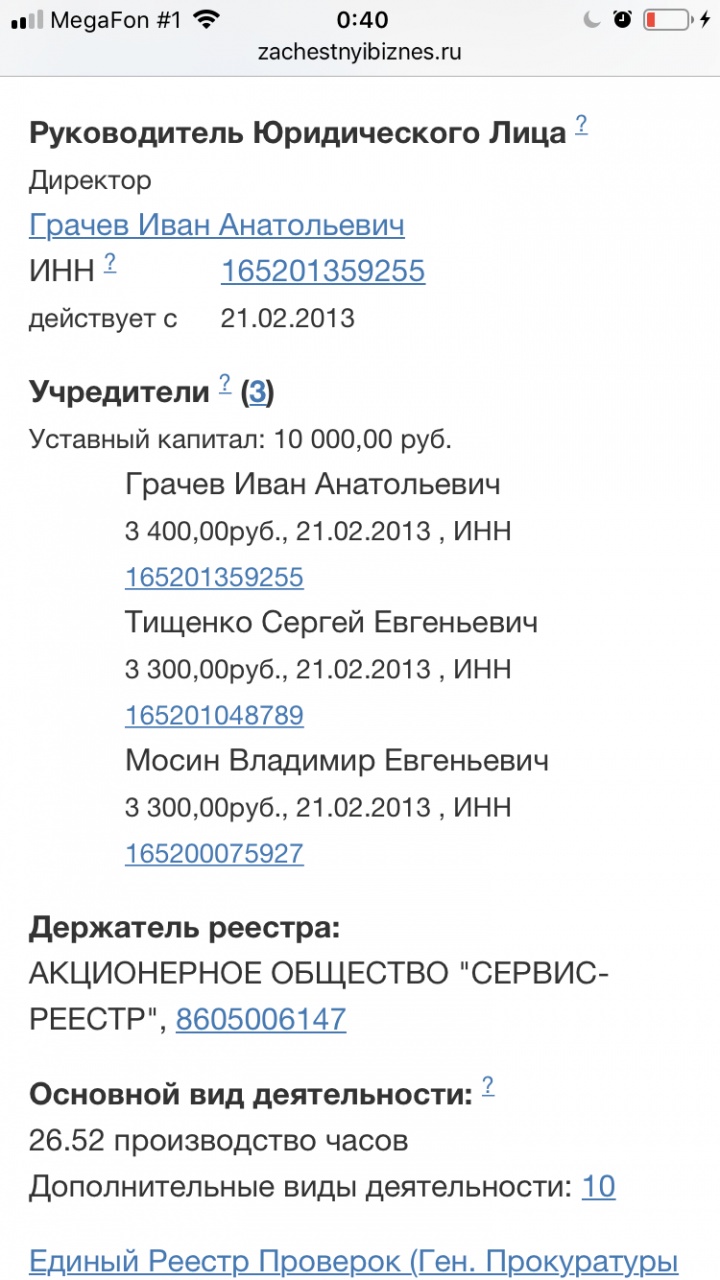Open director's ИНН 165201359255 link

tap(322, 271)
